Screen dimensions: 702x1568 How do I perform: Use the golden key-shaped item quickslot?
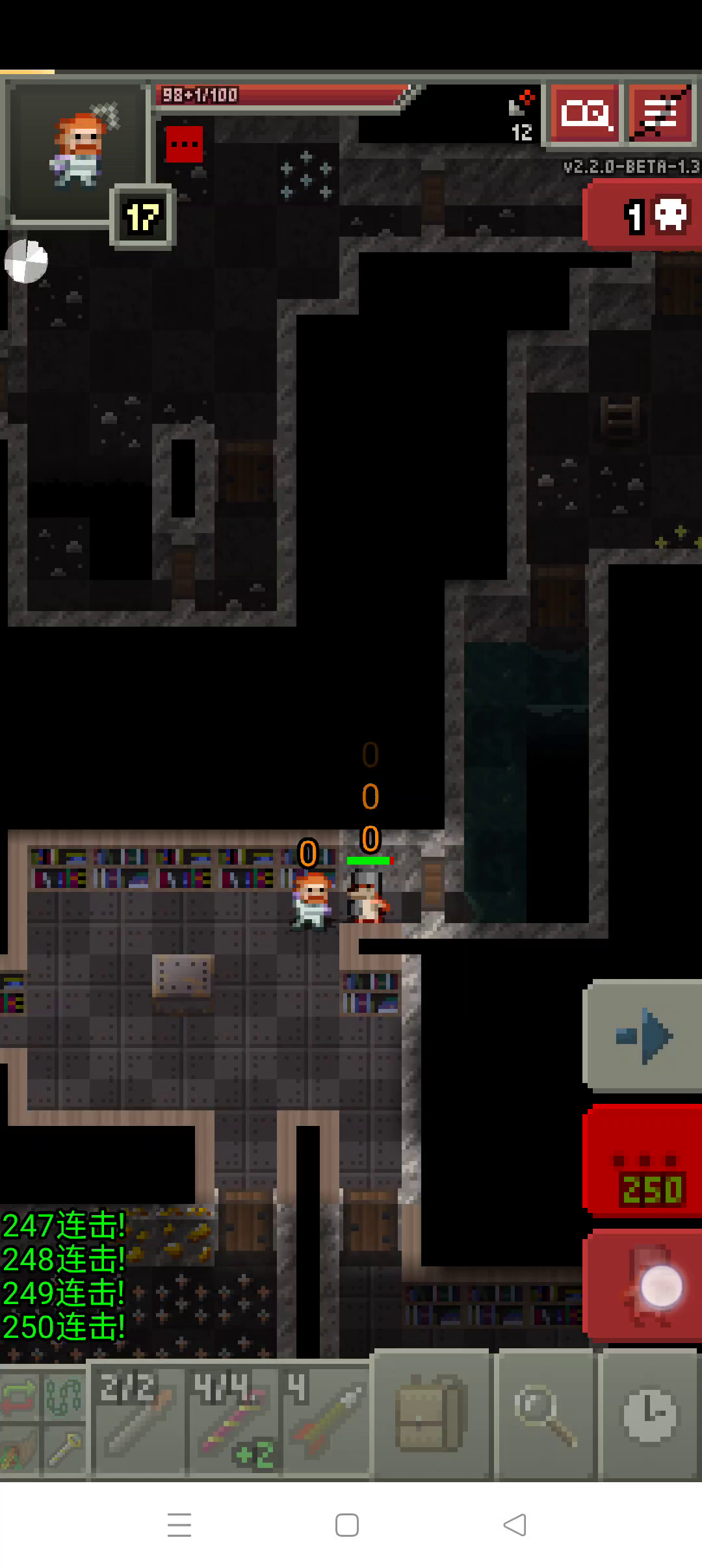pyautogui.click(x=64, y=1449)
